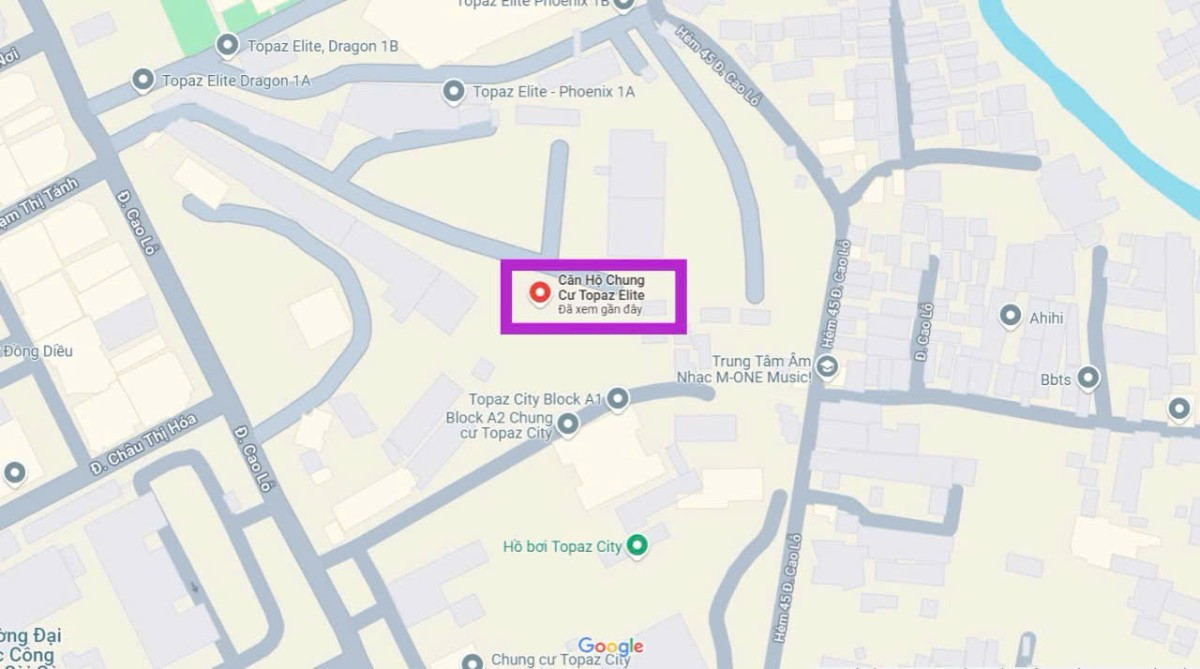Open the Chung cư Topaz City marker
1200x669 pixels.
[x=474, y=660]
